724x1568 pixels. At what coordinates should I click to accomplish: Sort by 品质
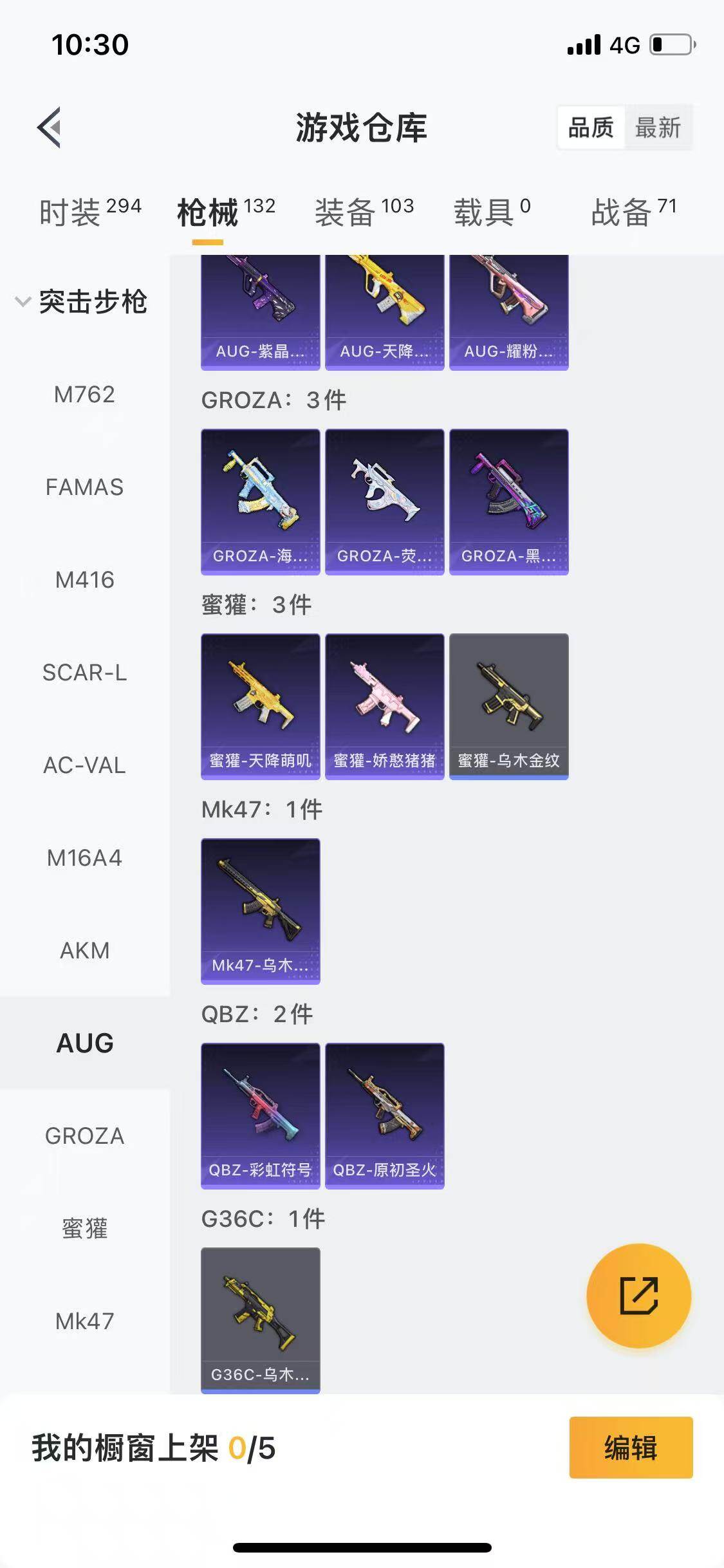(591, 127)
